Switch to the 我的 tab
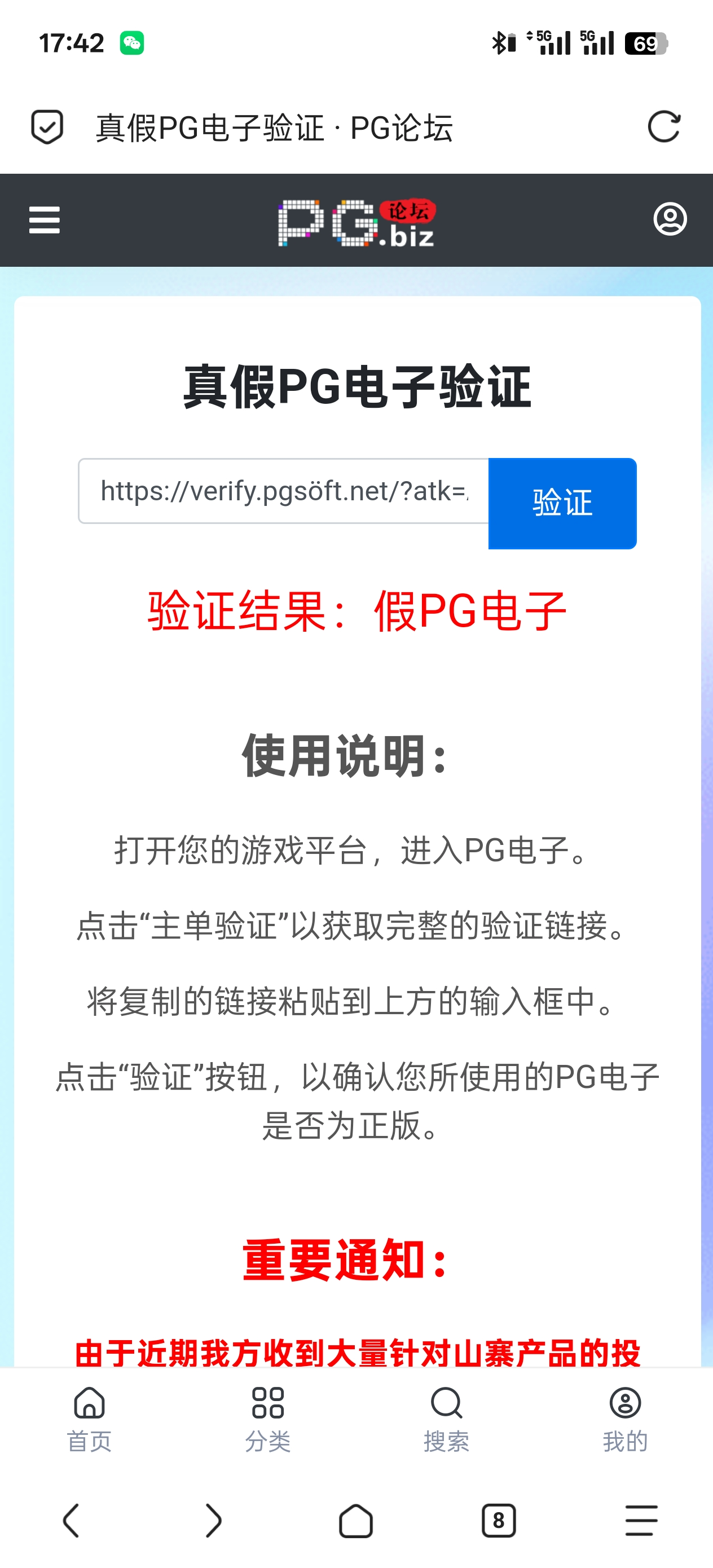Screen dimensions: 713x1568 [x=624, y=1419]
